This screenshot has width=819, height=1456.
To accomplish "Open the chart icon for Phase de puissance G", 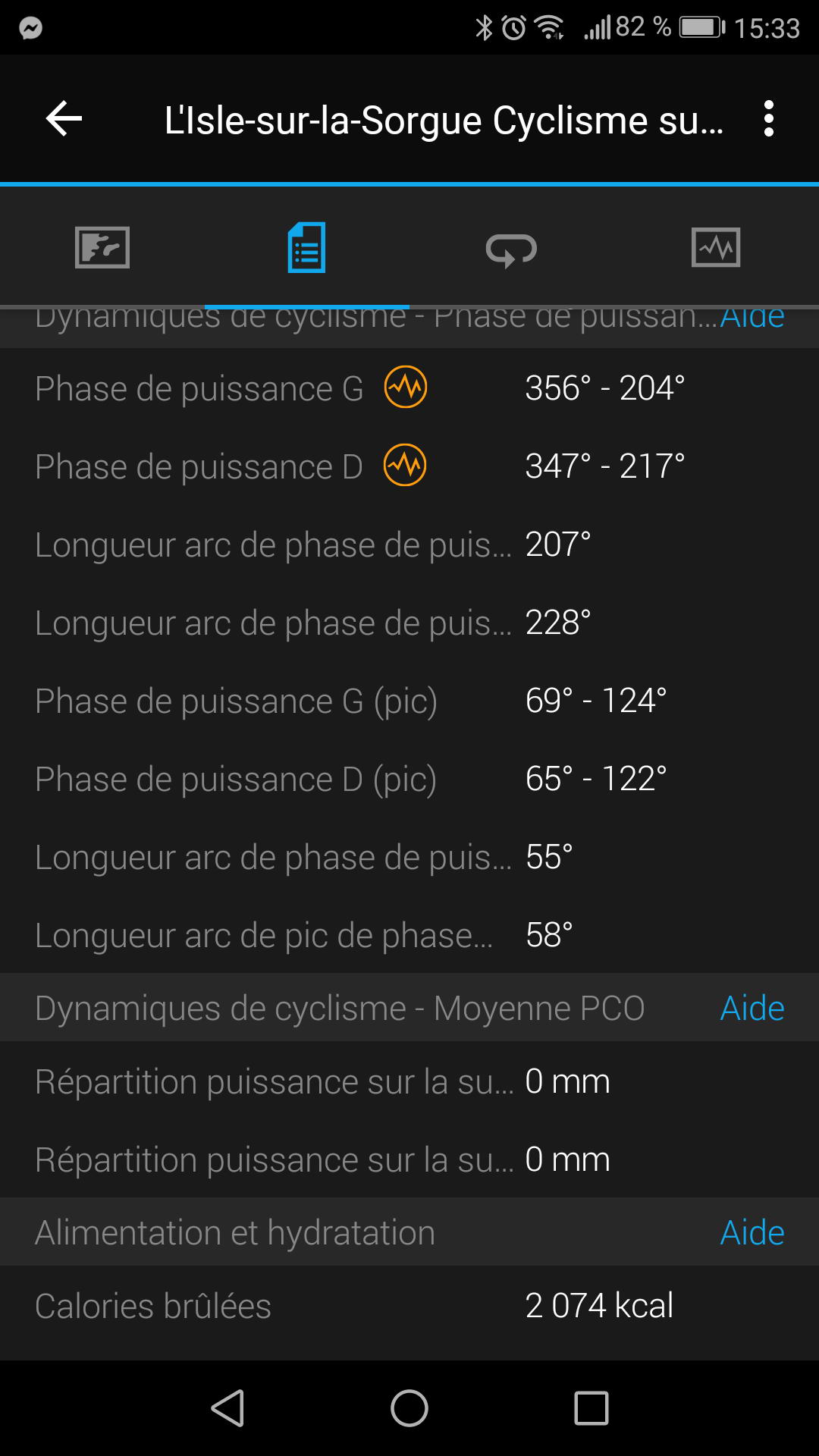I will click(406, 388).
